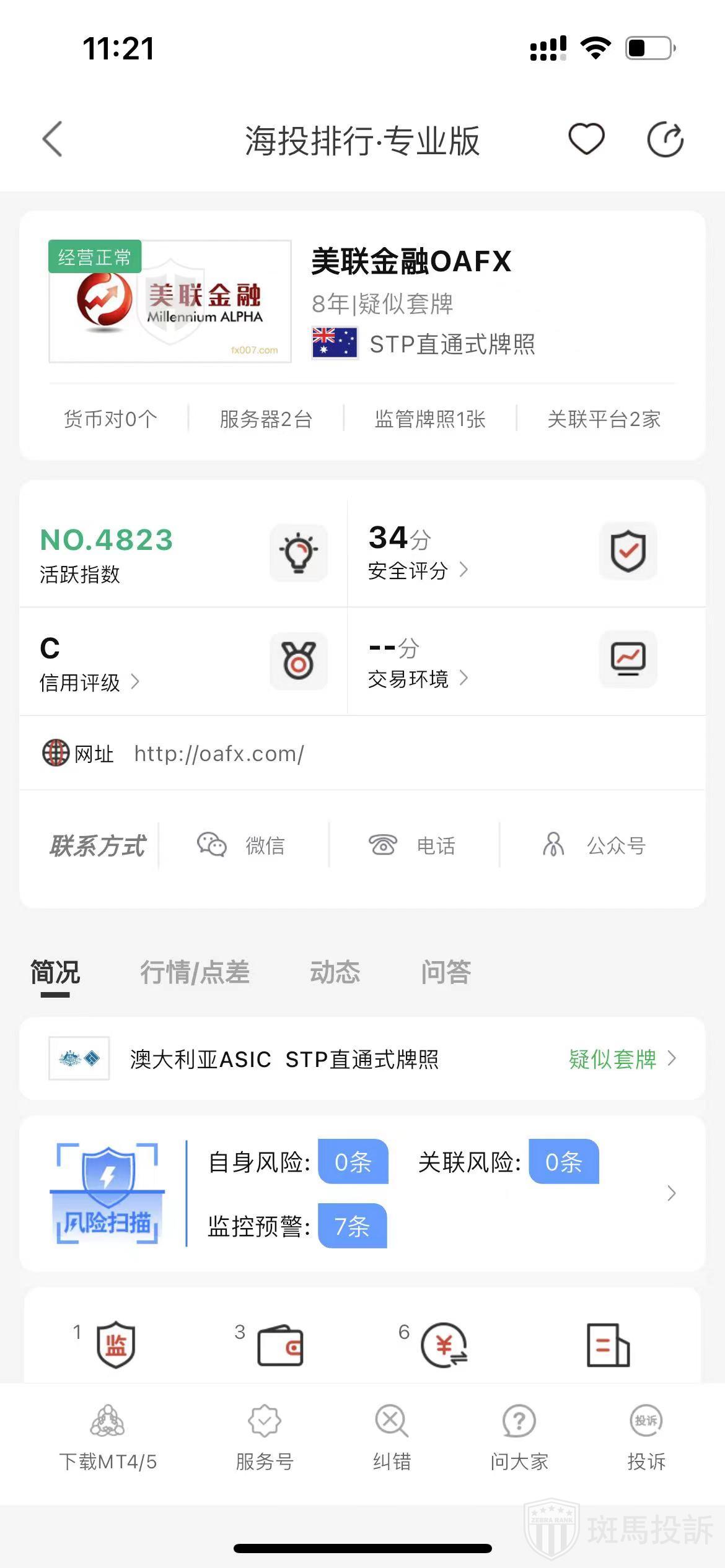The height and width of the screenshot is (1568, 725).
Task: Open 服务号 in the bottom bar
Action: pos(265,1437)
